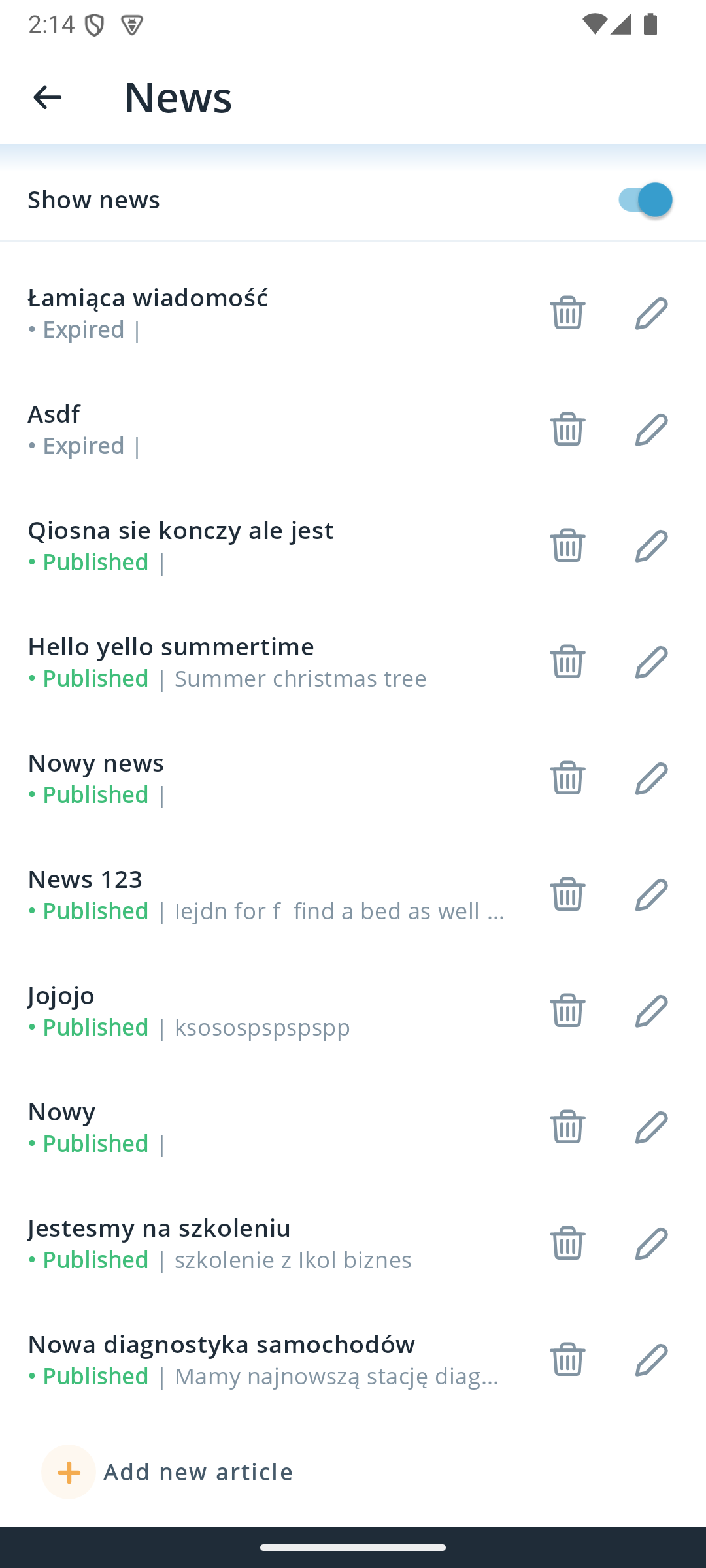This screenshot has height=1568, width=706.
Task: Delete the Jojojo article
Action: pos(567,1010)
